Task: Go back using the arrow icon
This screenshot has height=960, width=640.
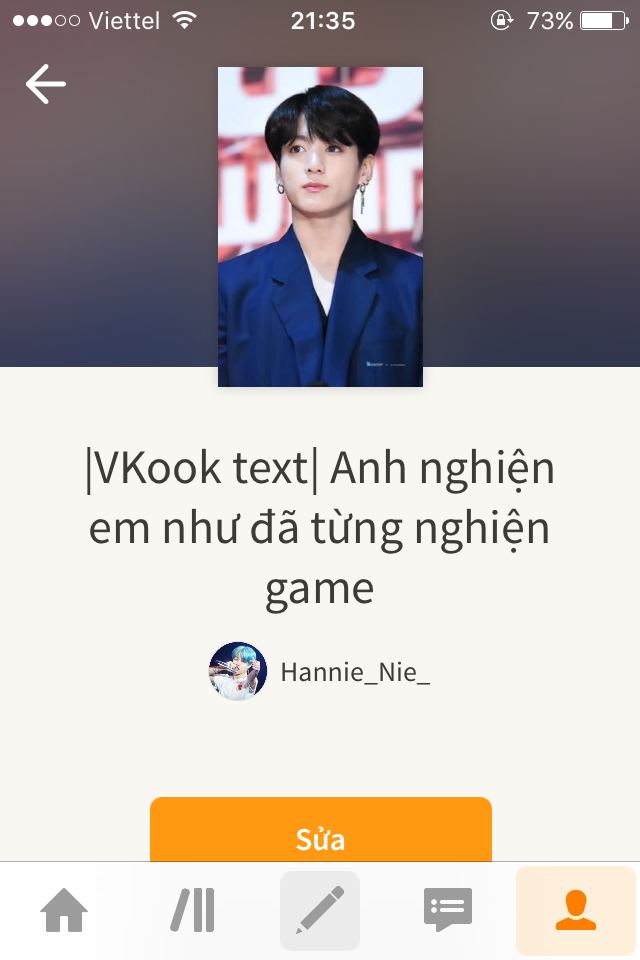Action: 46,84
